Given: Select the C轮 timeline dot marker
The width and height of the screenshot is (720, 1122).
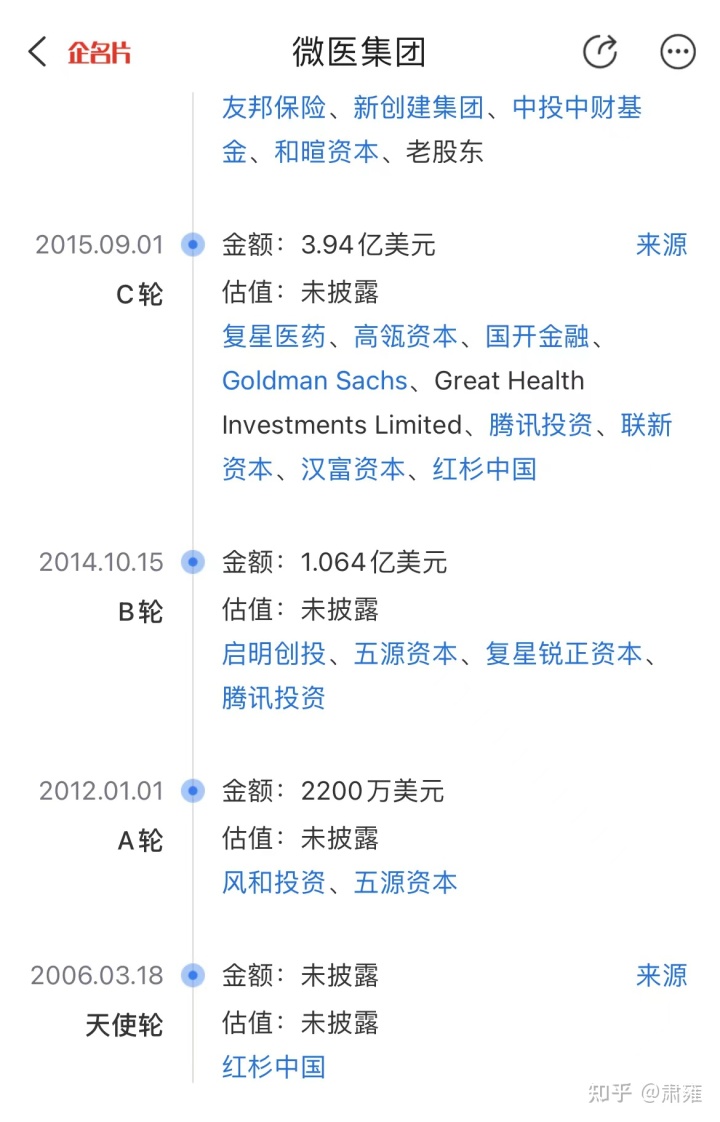Looking at the screenshot, I should [192, 244].
